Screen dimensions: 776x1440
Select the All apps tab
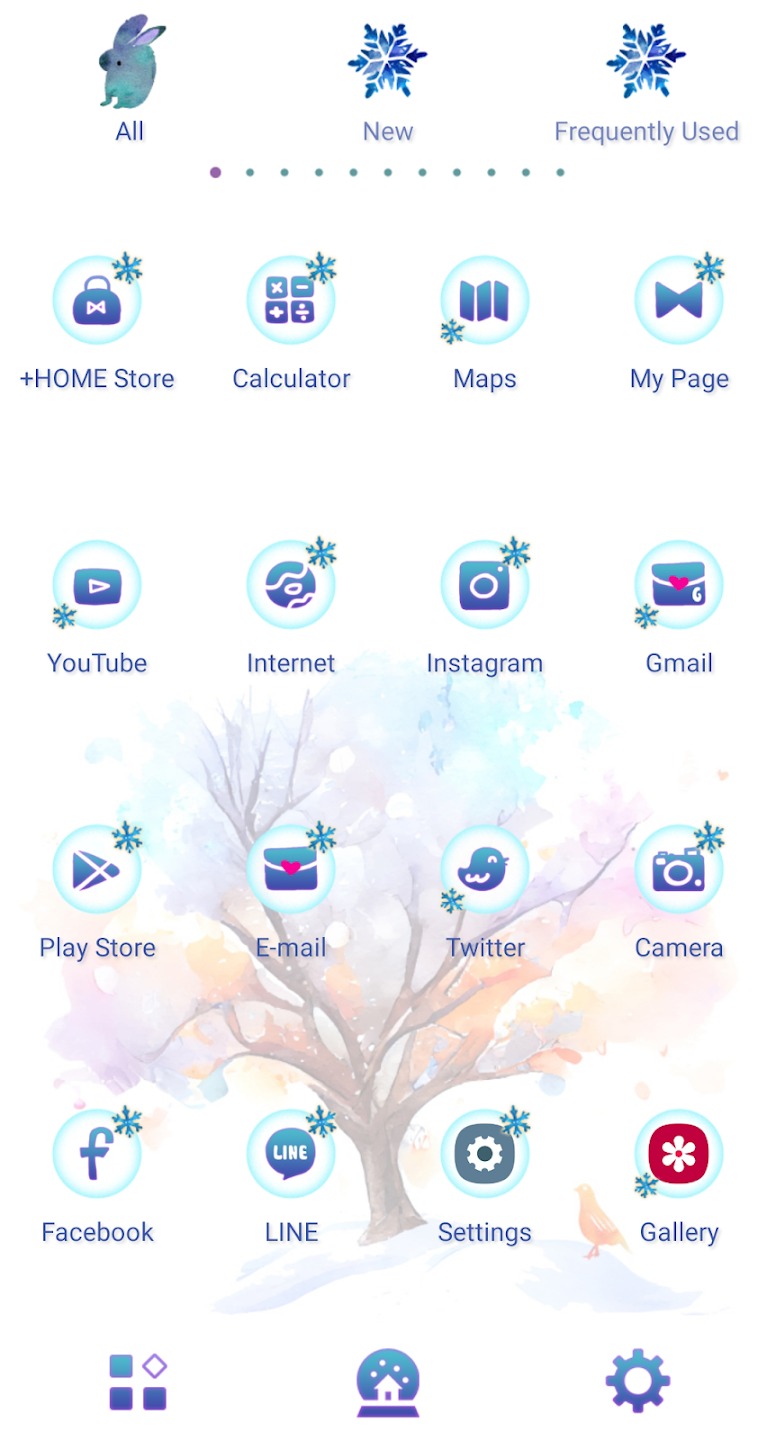tap(130, 80)
